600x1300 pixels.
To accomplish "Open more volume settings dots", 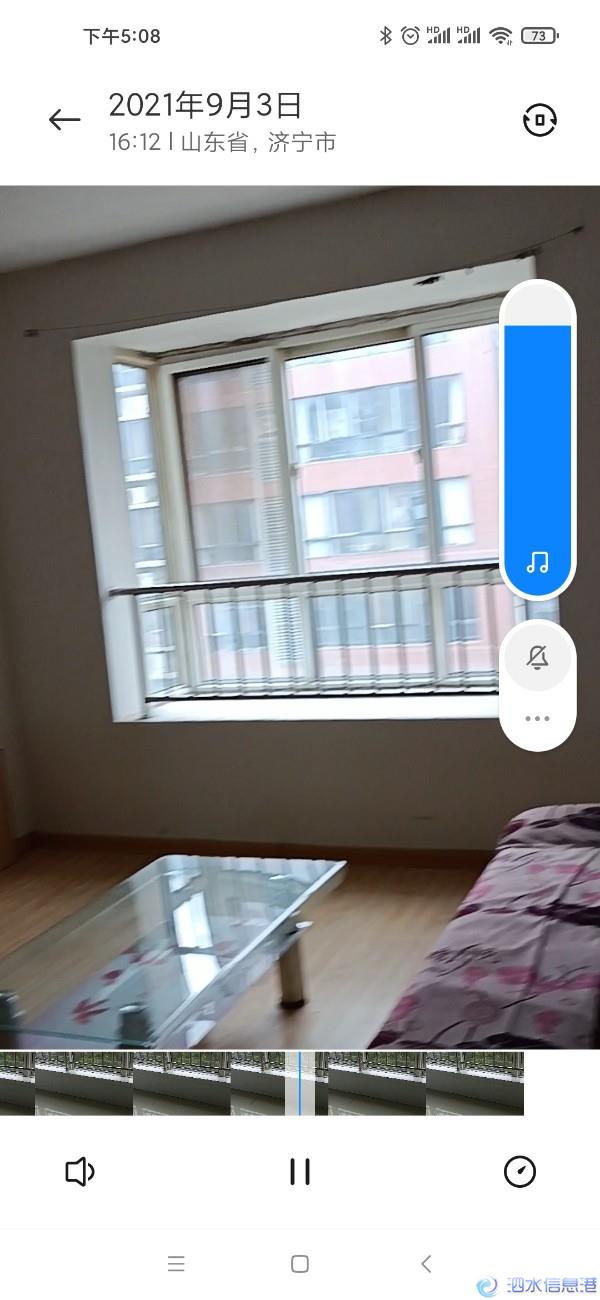I will 537,718.
